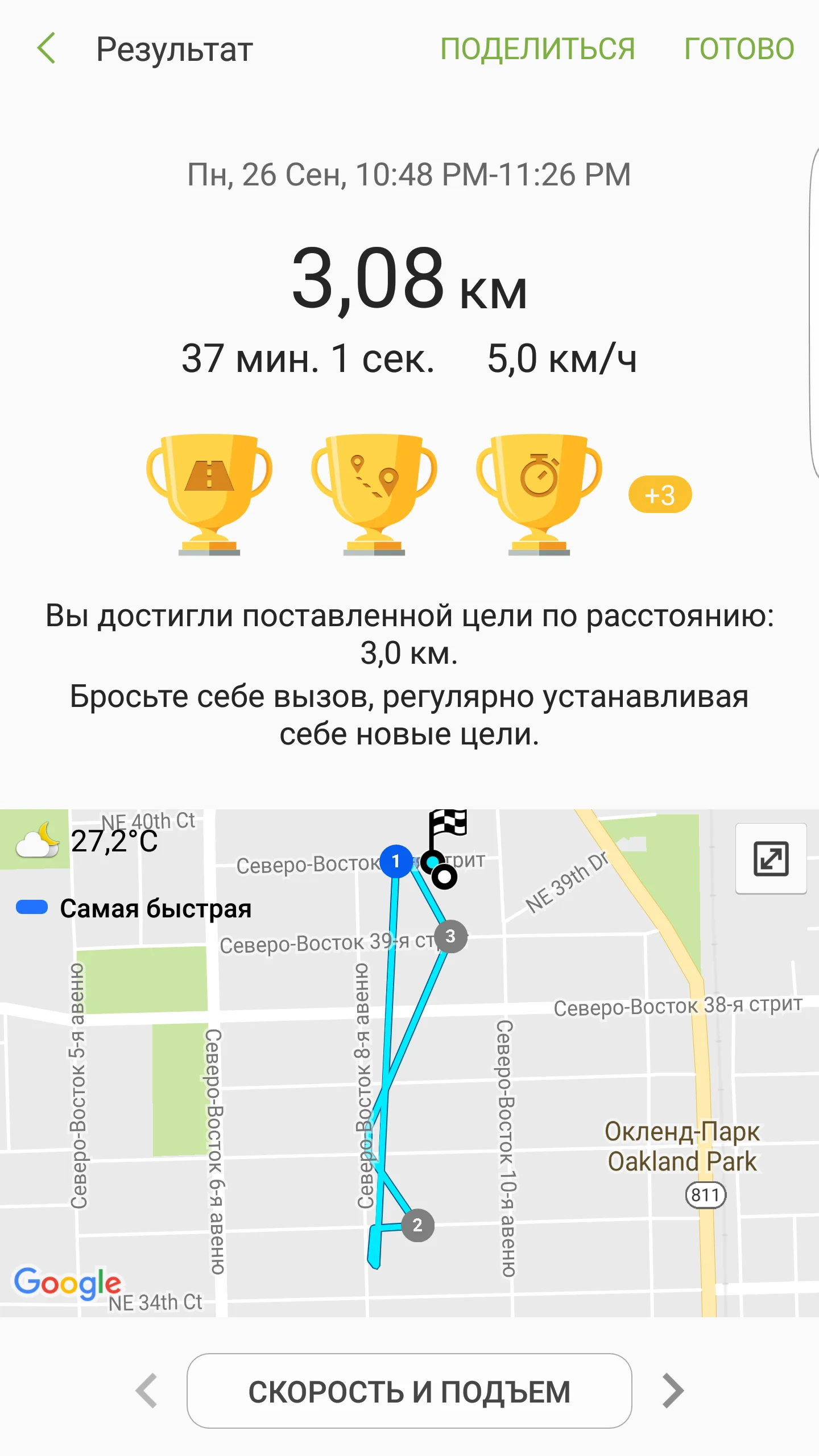Open the СКОРОСТЬ И ПОДЪЕМ chart
Image resolution: width=819 pixels, height=1456 pixels.
coord(409,1391)
